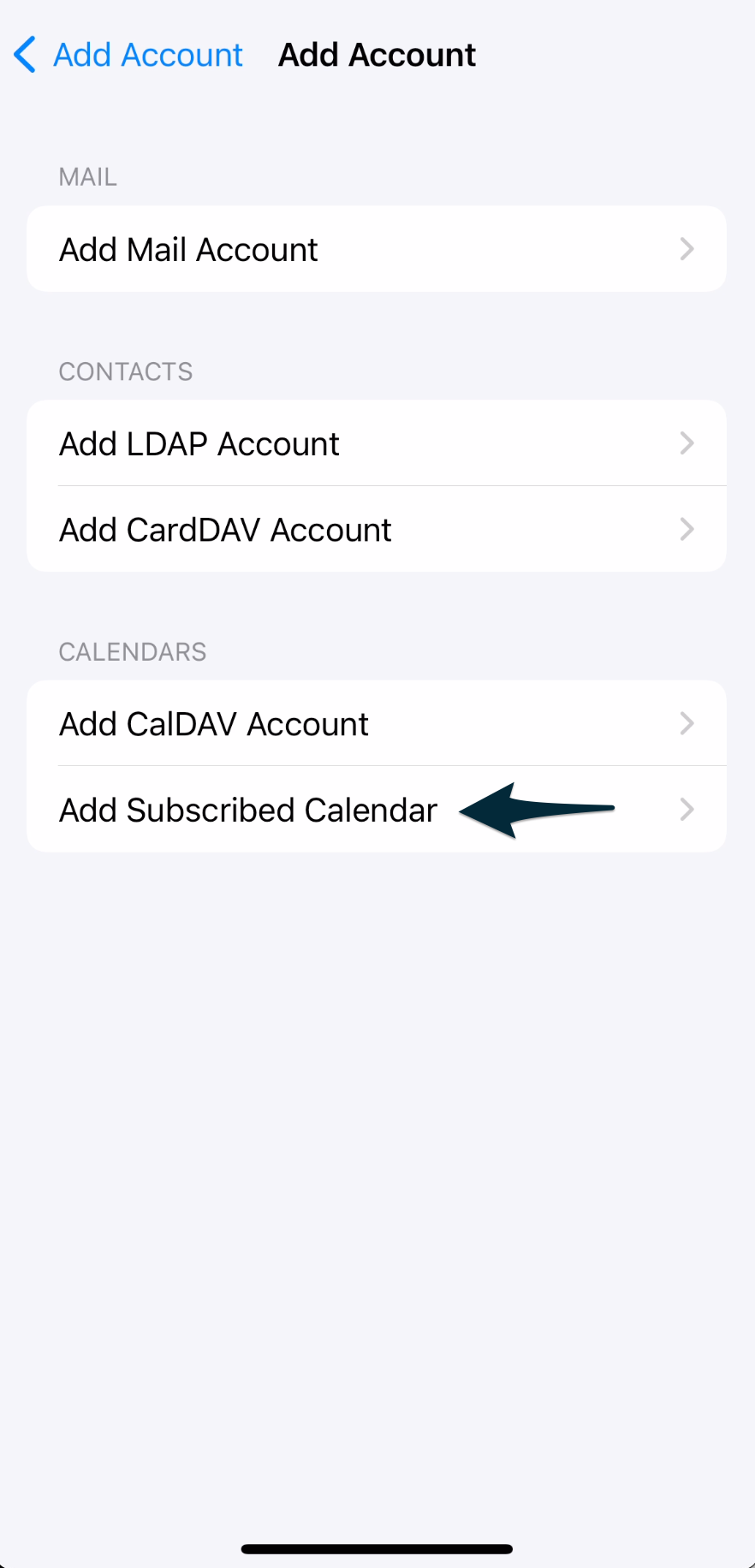This screenshot has width=755, height=1568.
Task: Tap the chevron beside Add CalDAV Account
Action: [x=687, y=723]
